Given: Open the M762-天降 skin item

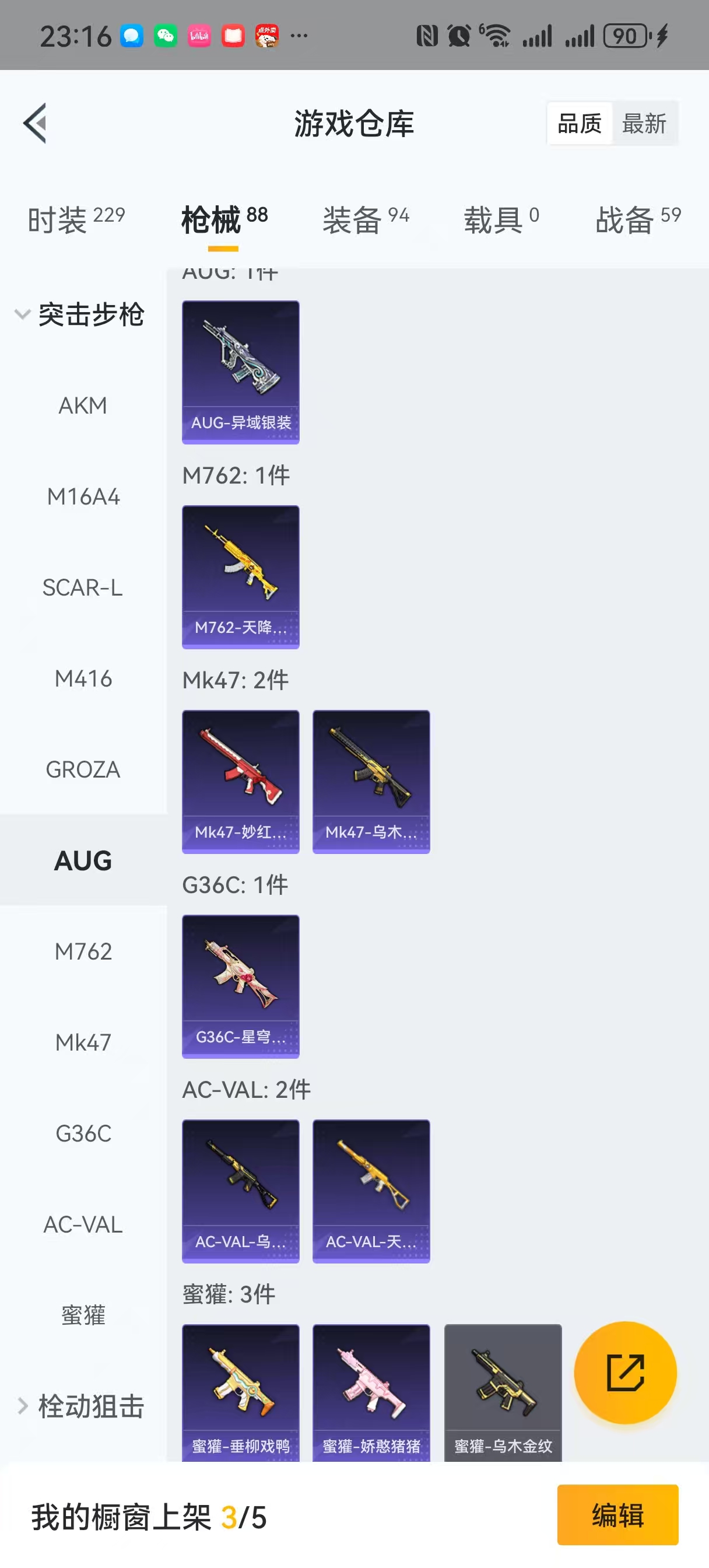Looking at the screenshot, I should (x=240, y=576).
